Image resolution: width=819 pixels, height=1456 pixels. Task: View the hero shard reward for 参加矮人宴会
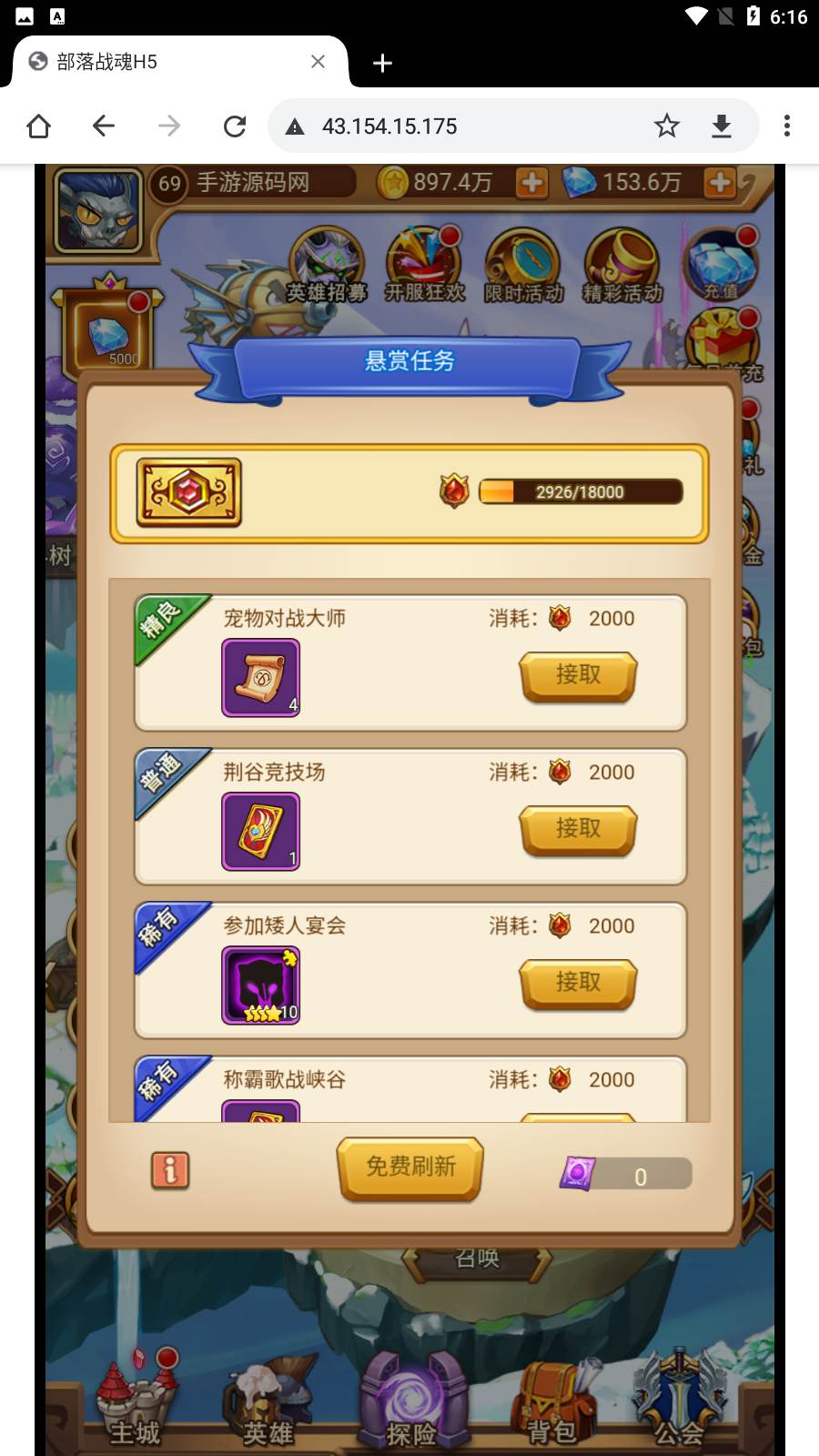[261, 986]
